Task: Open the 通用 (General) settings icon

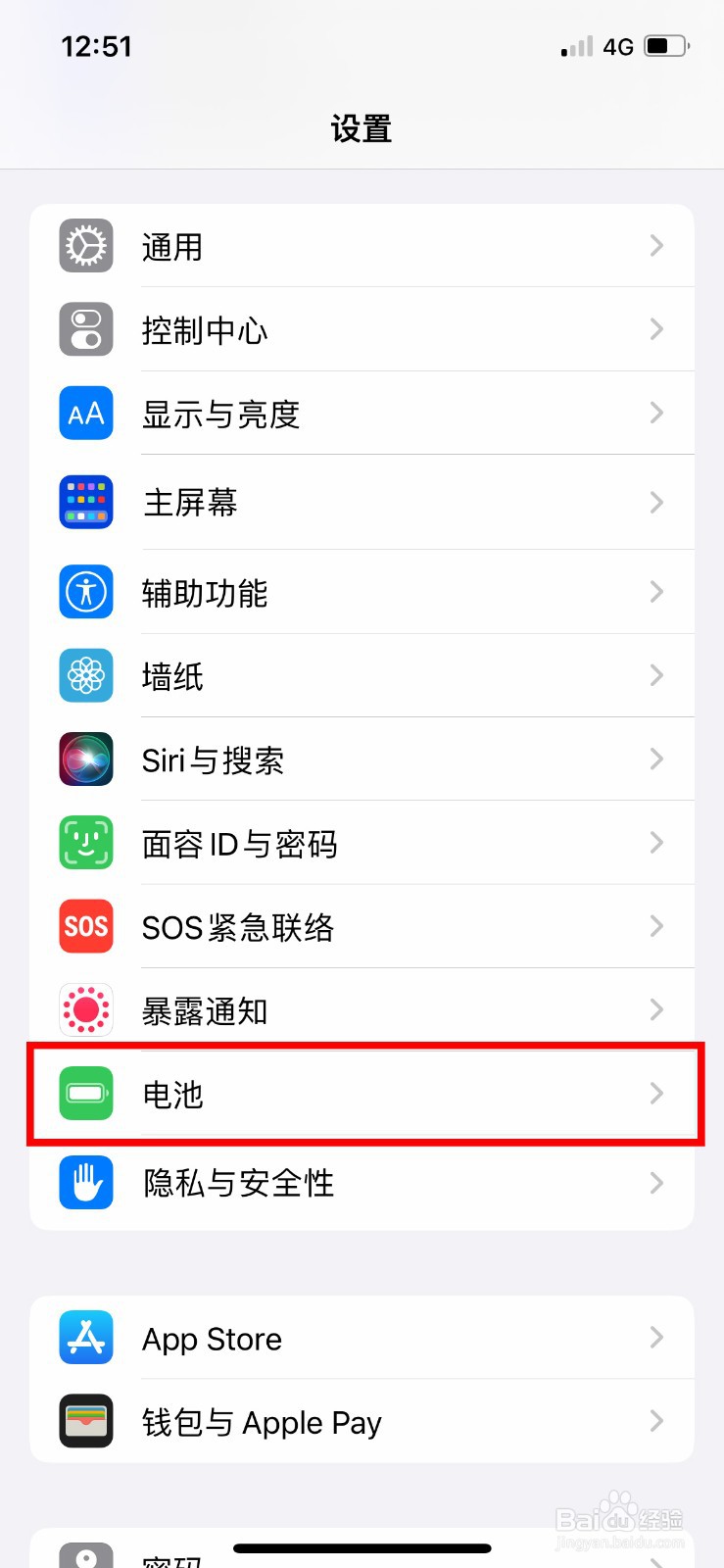Action: coord(86,246)
